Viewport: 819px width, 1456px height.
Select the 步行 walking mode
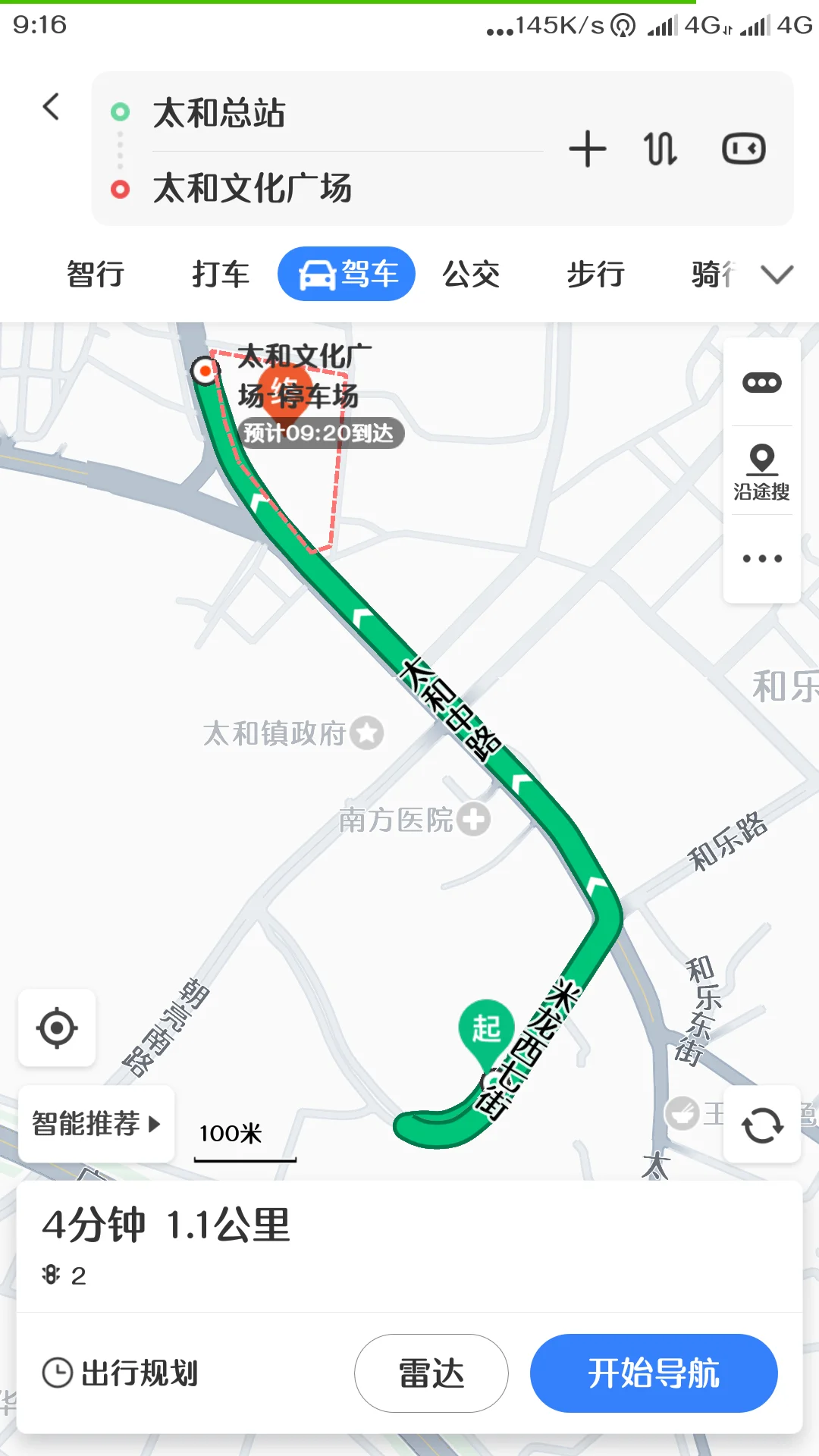coord(595,274)
